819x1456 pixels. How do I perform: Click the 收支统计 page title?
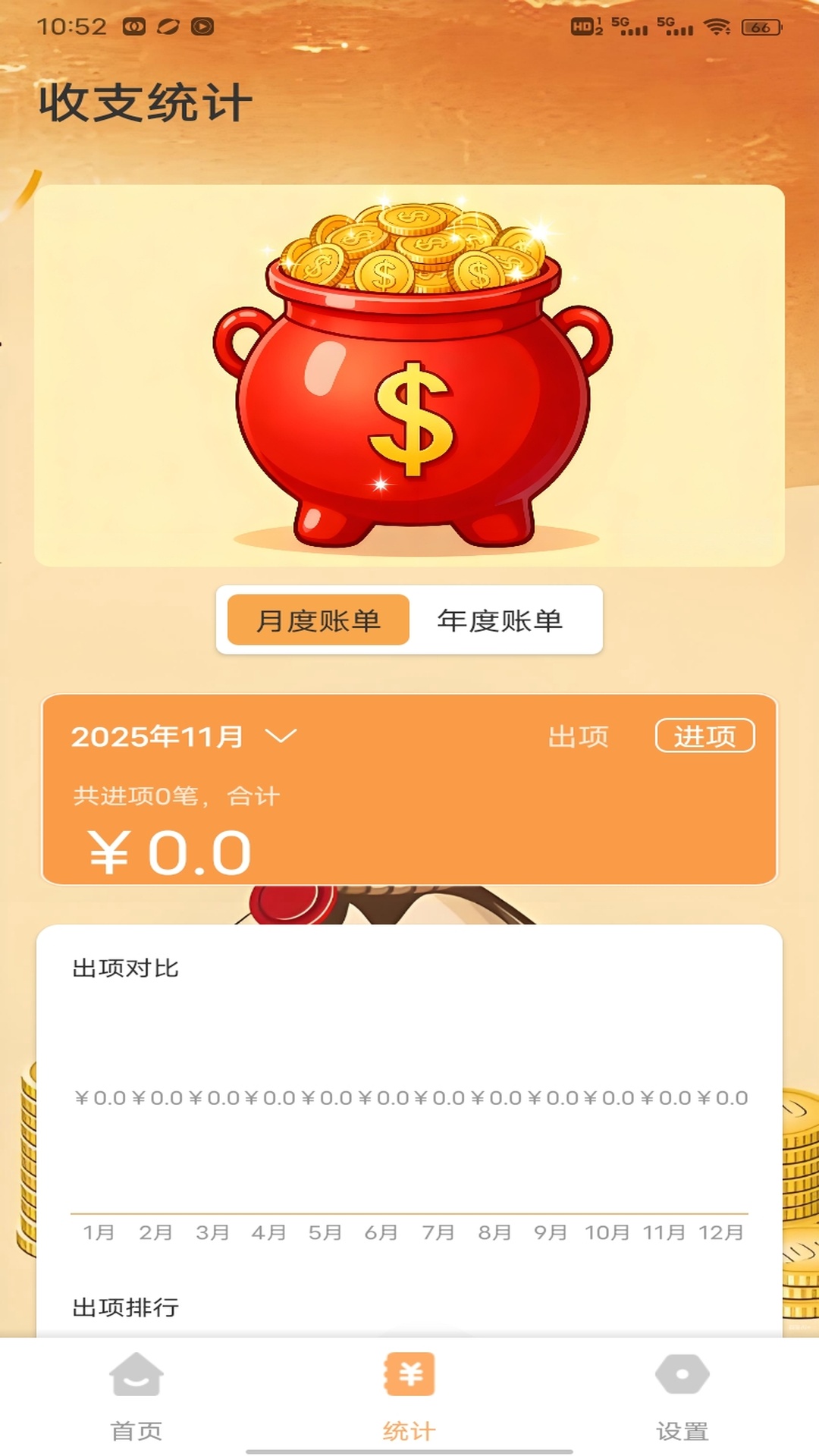(145, 104)
